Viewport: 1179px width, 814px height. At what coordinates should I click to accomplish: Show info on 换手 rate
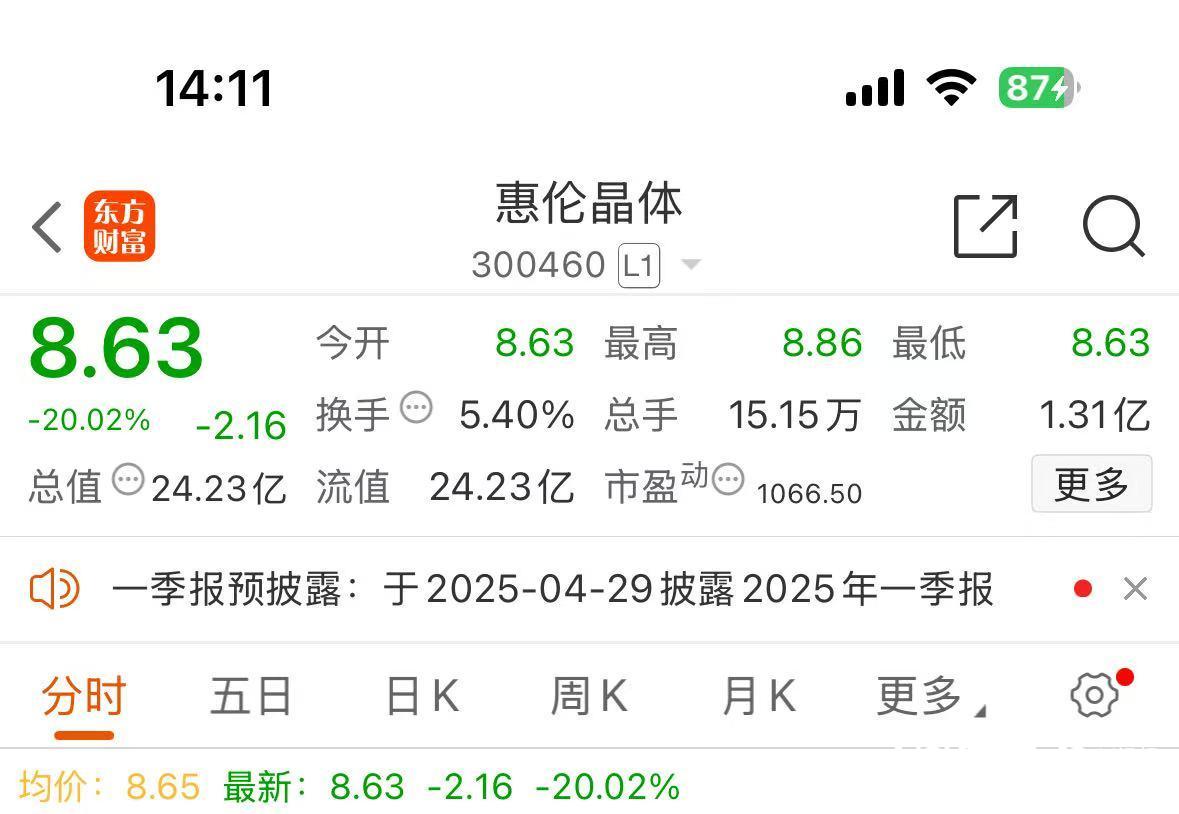click(416, 408)
